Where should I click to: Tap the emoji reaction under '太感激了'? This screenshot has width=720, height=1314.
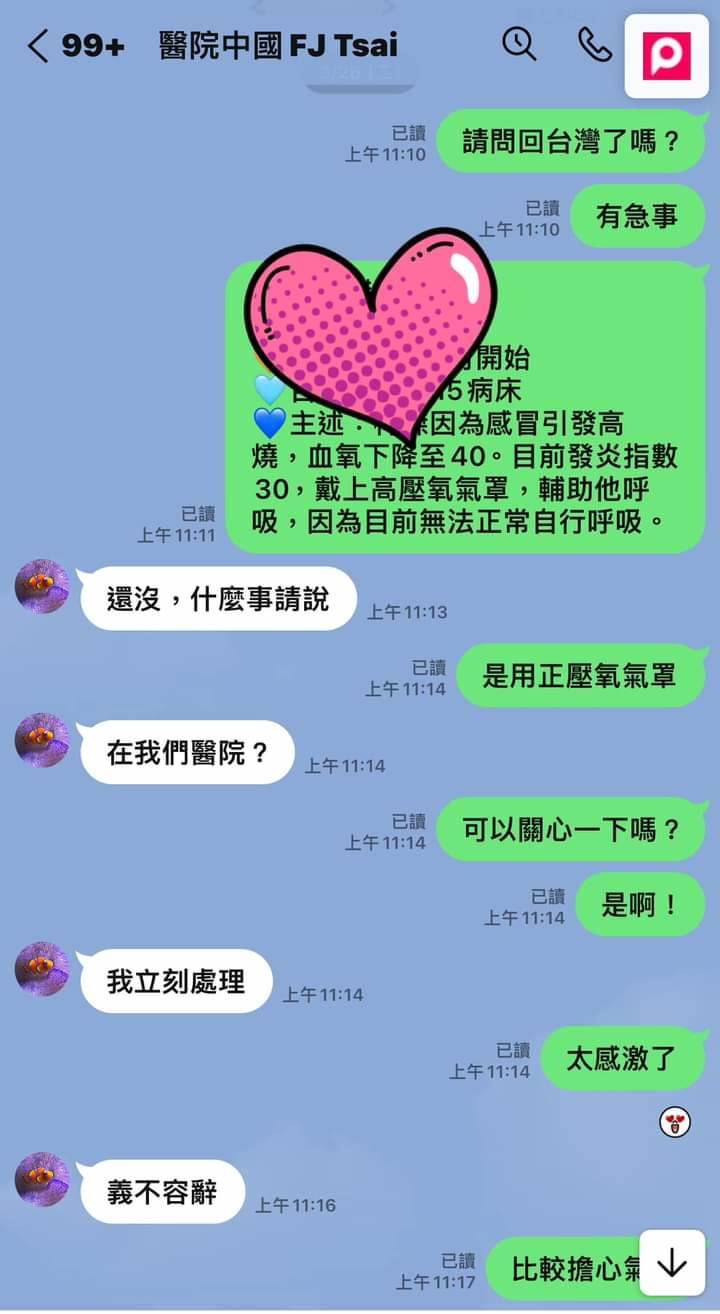pos(676,1123)
